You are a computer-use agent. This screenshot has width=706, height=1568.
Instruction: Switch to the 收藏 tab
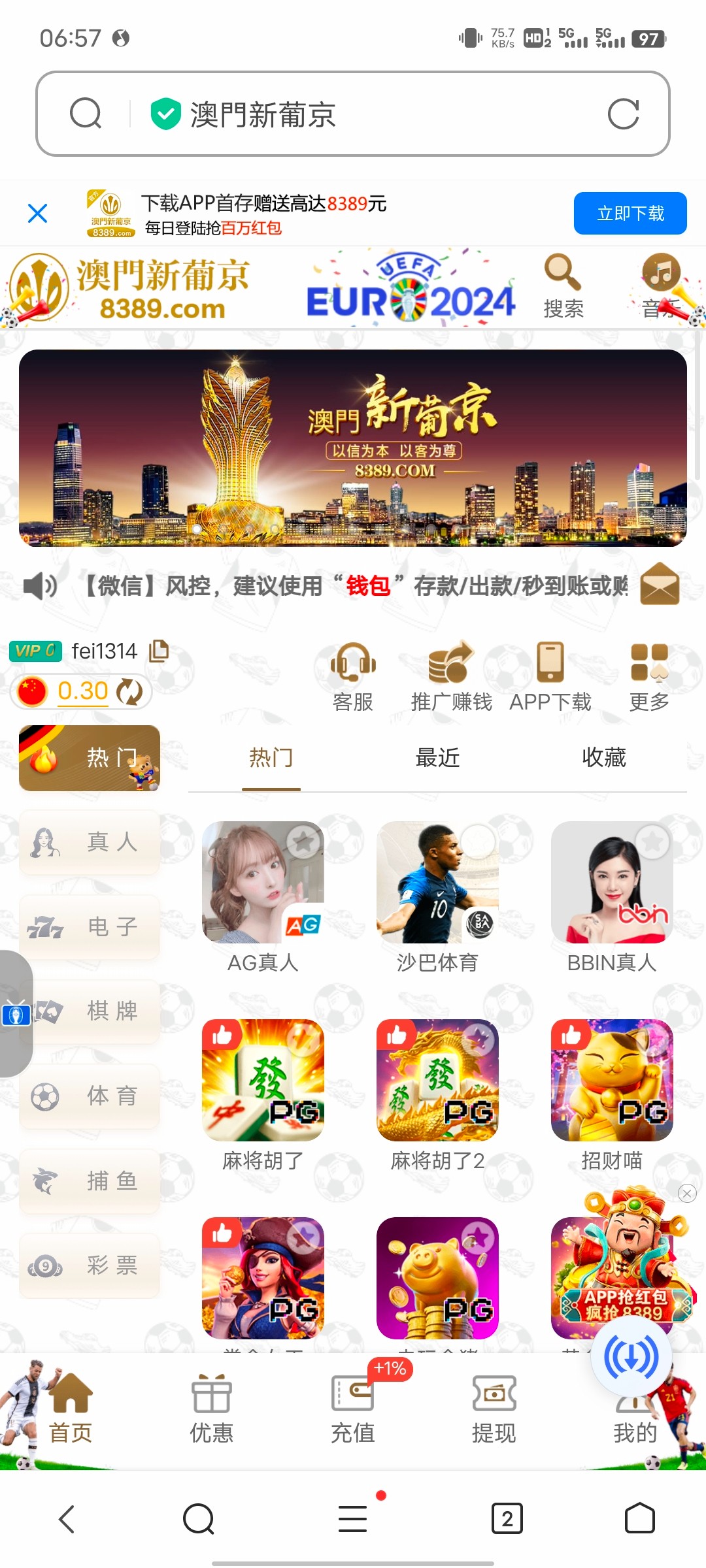coord(603,758)
